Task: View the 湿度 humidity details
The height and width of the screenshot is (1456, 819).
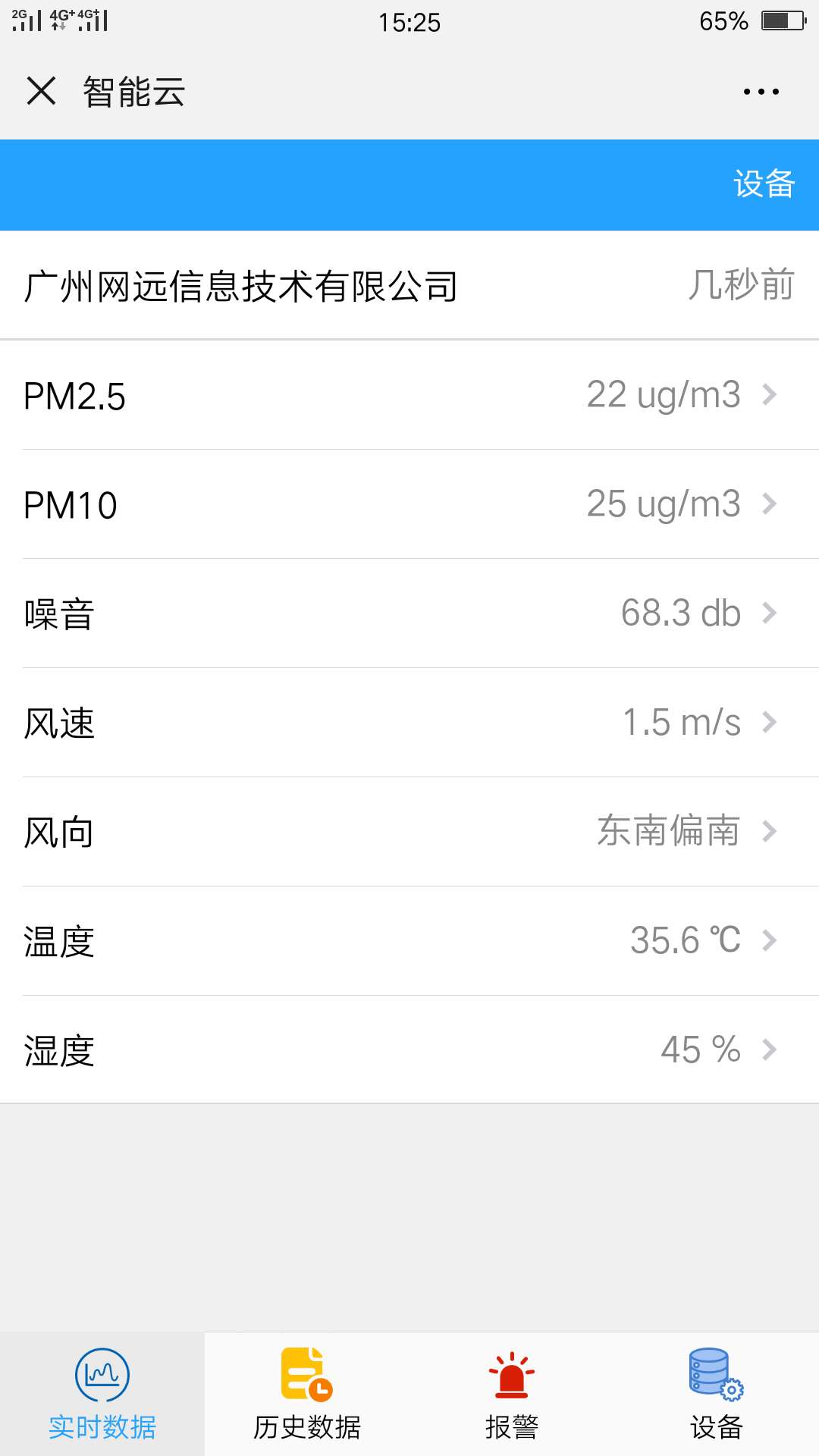Action: pos(409,1050)
